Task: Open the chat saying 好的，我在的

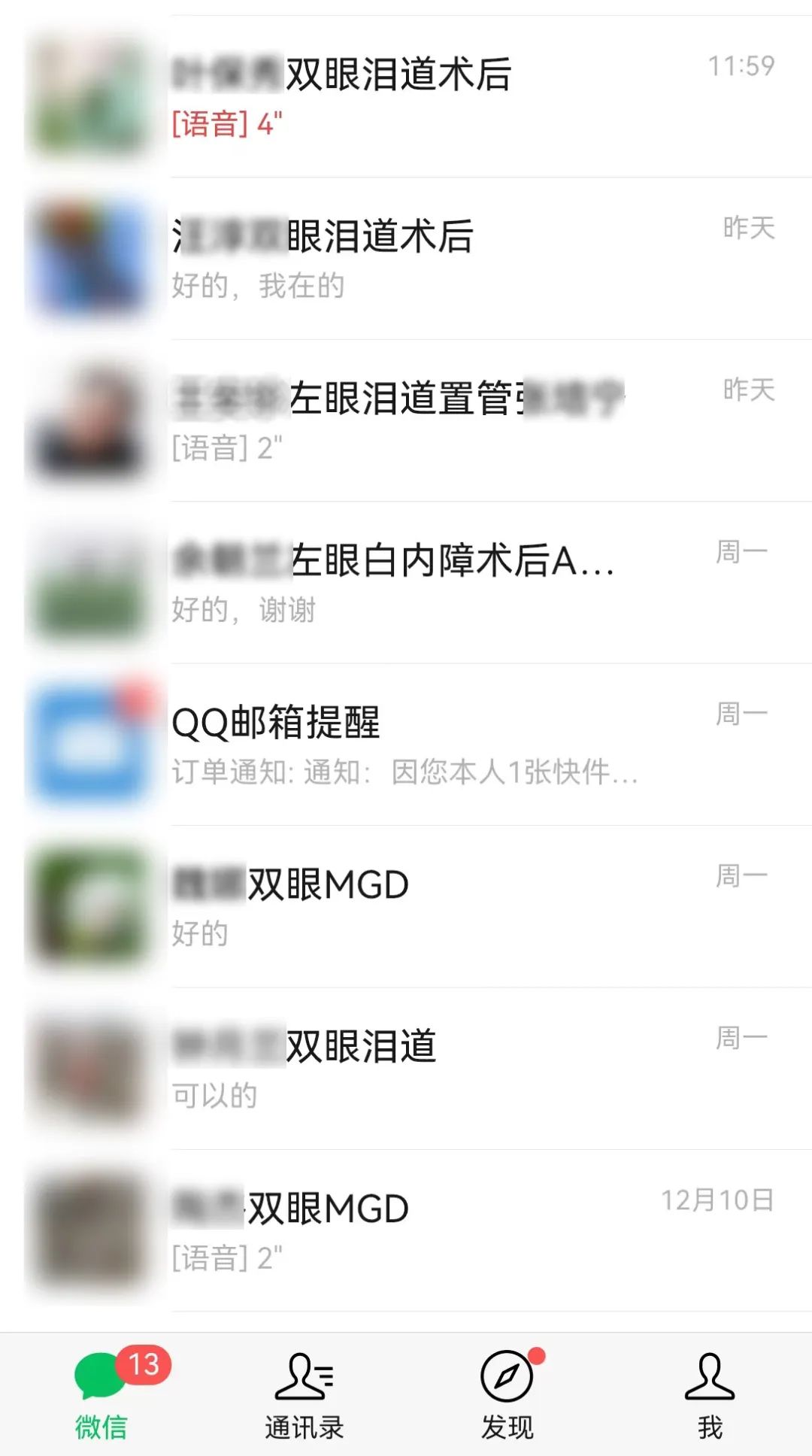Action: [x=406, y=259]
